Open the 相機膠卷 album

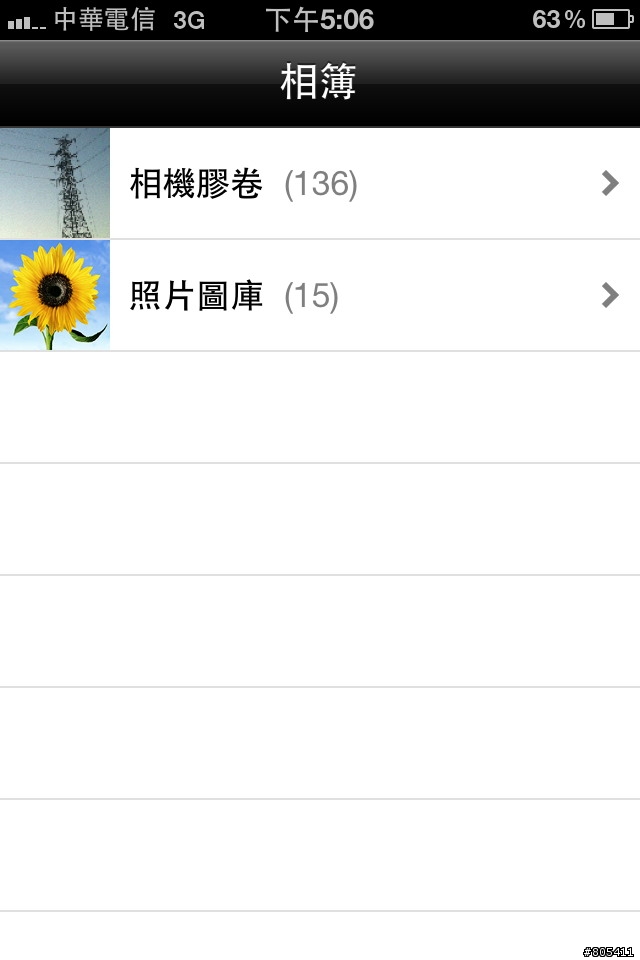click(x=320, y=183)
